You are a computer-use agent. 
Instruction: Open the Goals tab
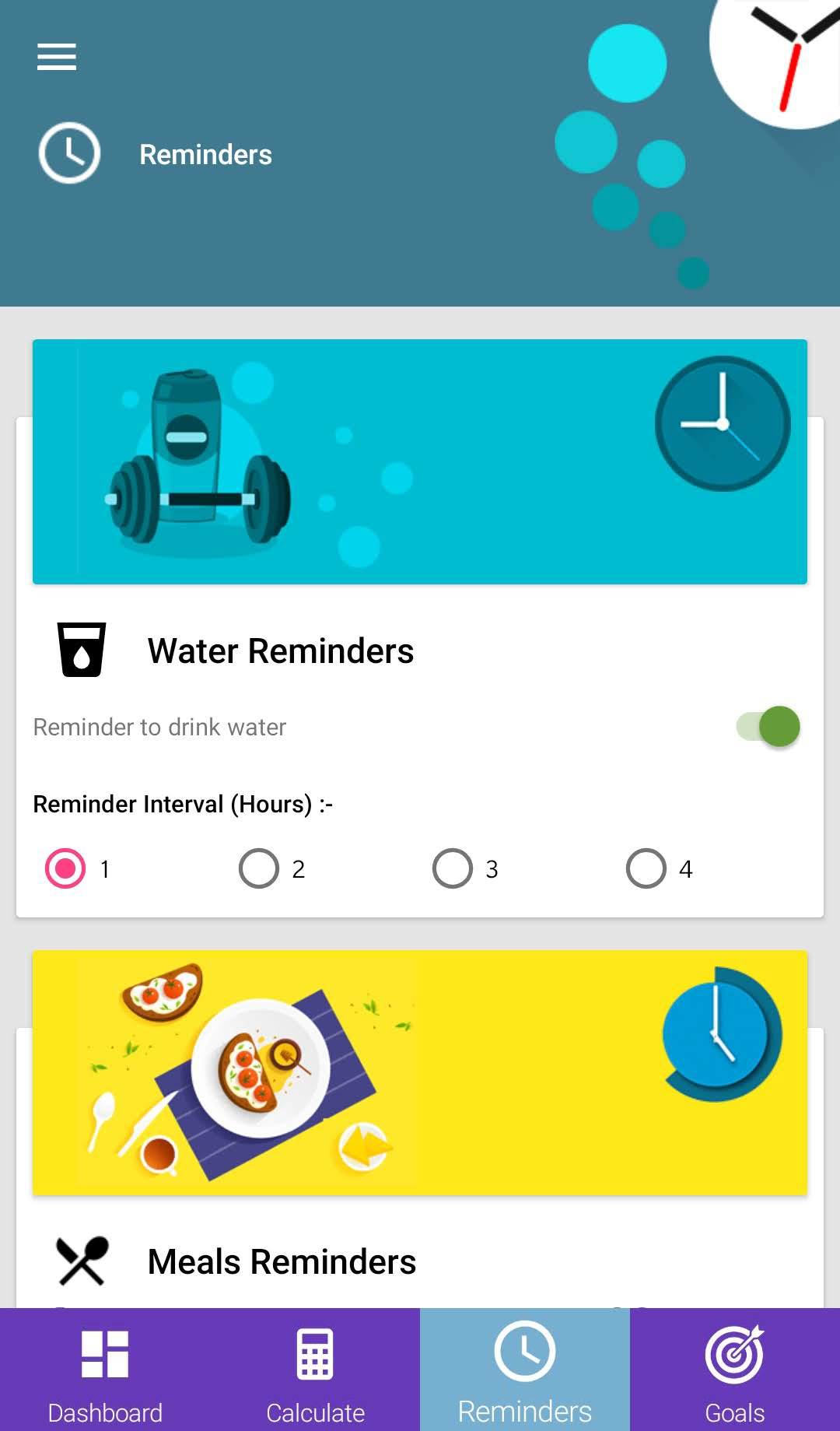[735, 1371]
